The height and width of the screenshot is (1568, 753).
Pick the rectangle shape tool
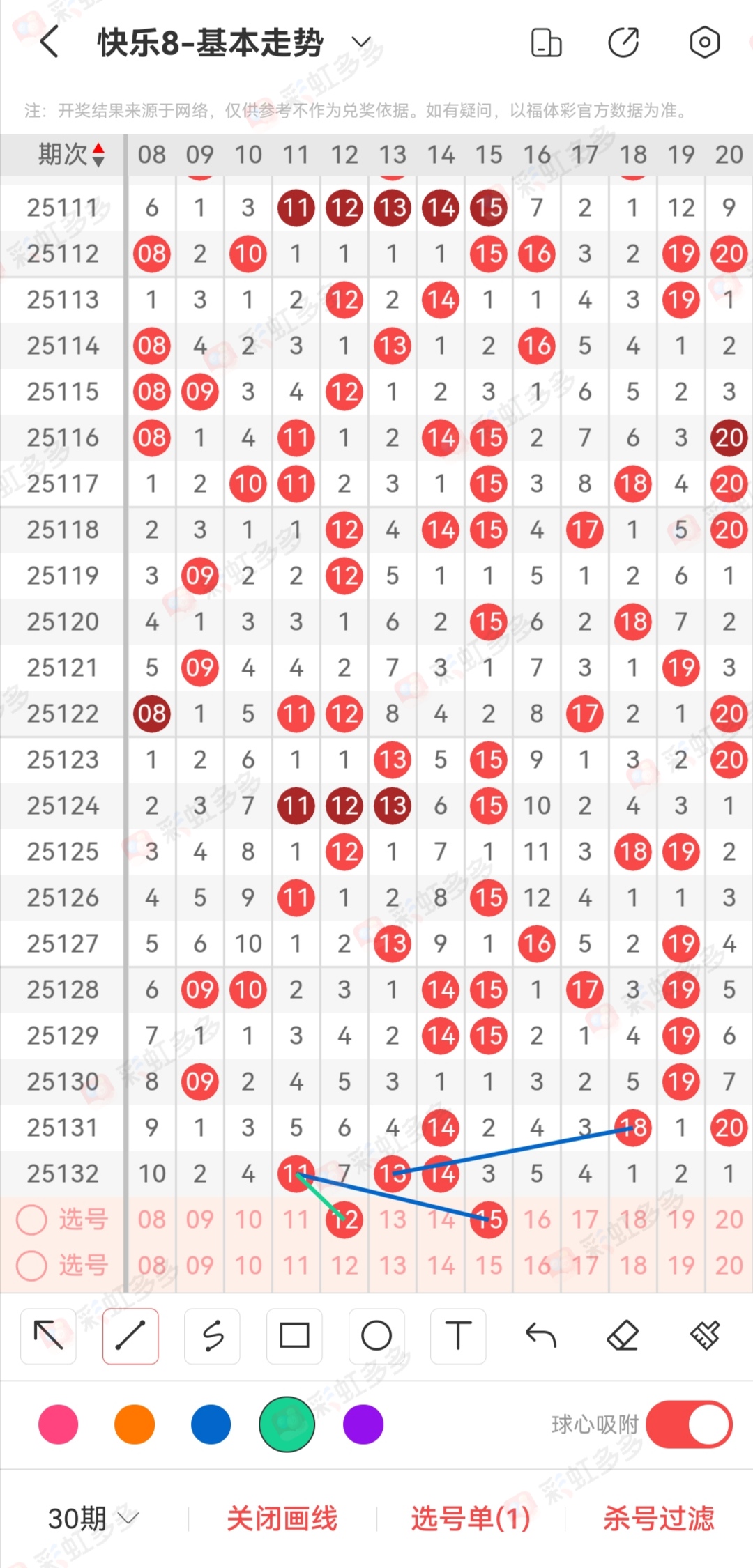point(294,1336)
